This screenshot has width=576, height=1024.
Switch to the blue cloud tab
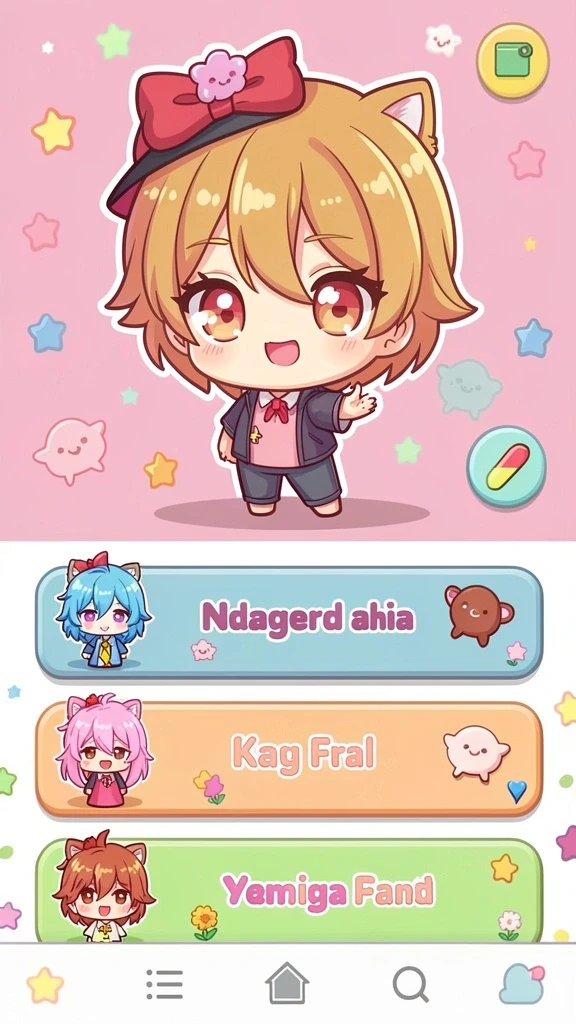pyautogui.click(x=522, y=984)
